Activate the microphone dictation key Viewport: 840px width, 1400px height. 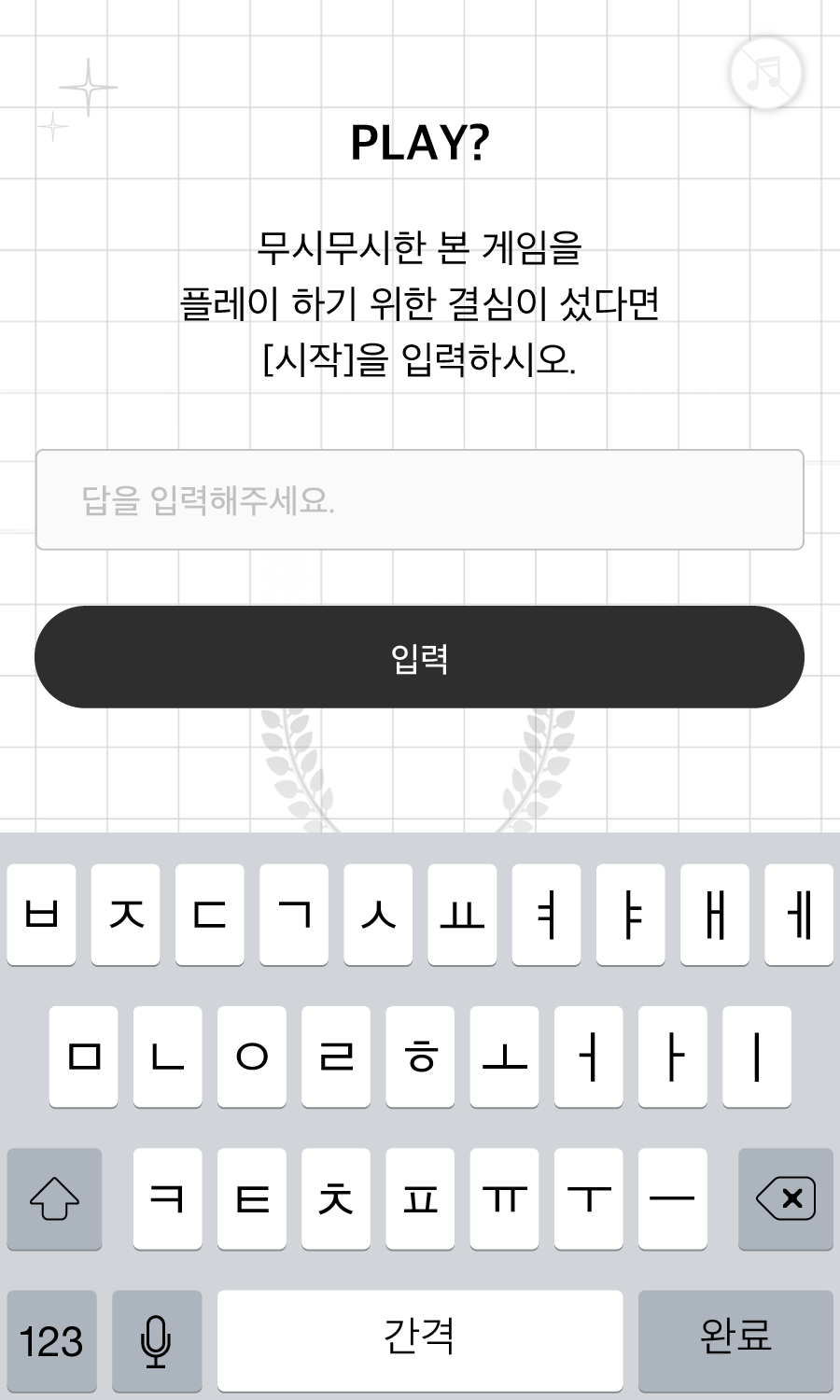pos(156,1341)
